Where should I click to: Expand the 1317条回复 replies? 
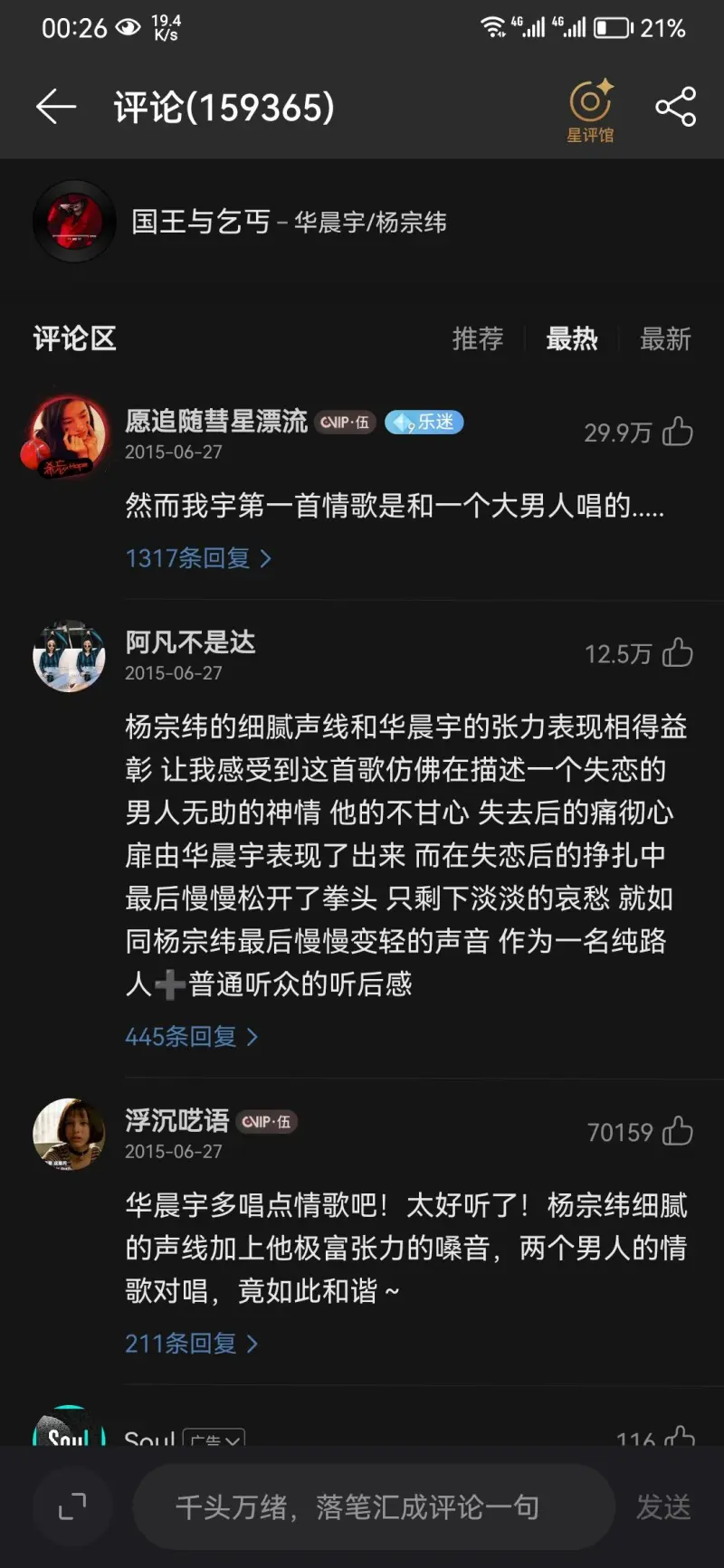click(197, 558)
